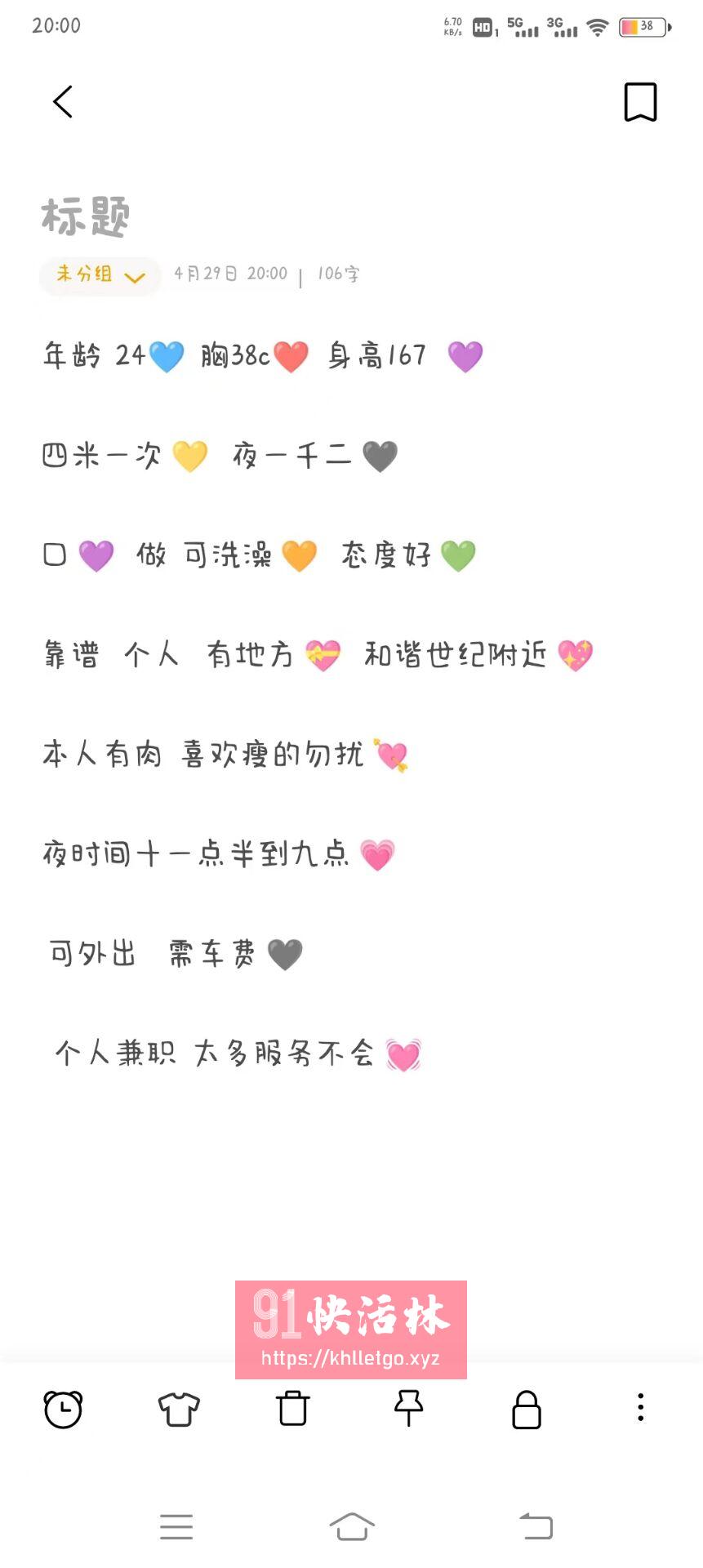The image size is (703, 1568).
Task: Toggle note encryption via lock control
Action: 527,1410
